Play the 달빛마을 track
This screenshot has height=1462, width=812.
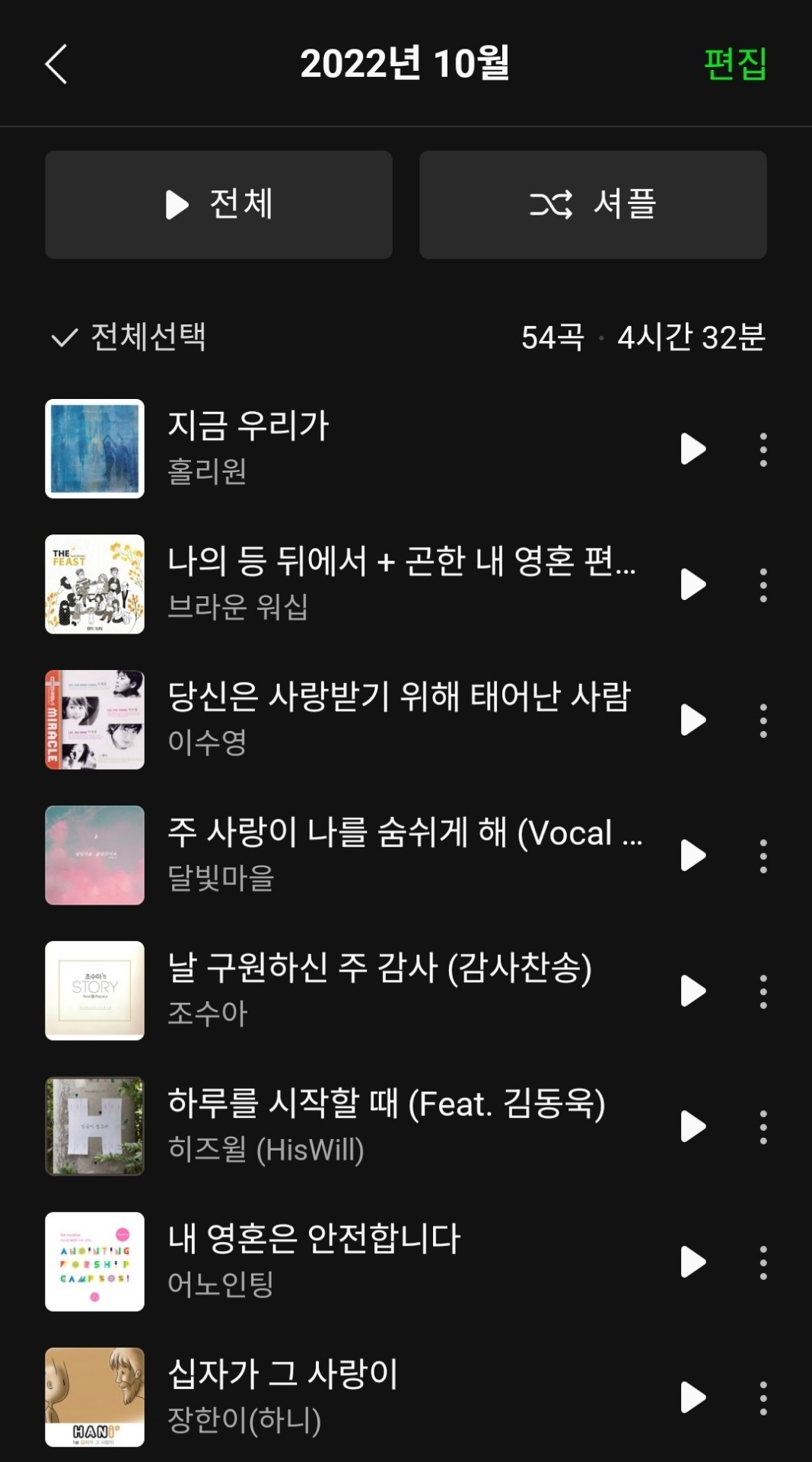pos(692,856)
